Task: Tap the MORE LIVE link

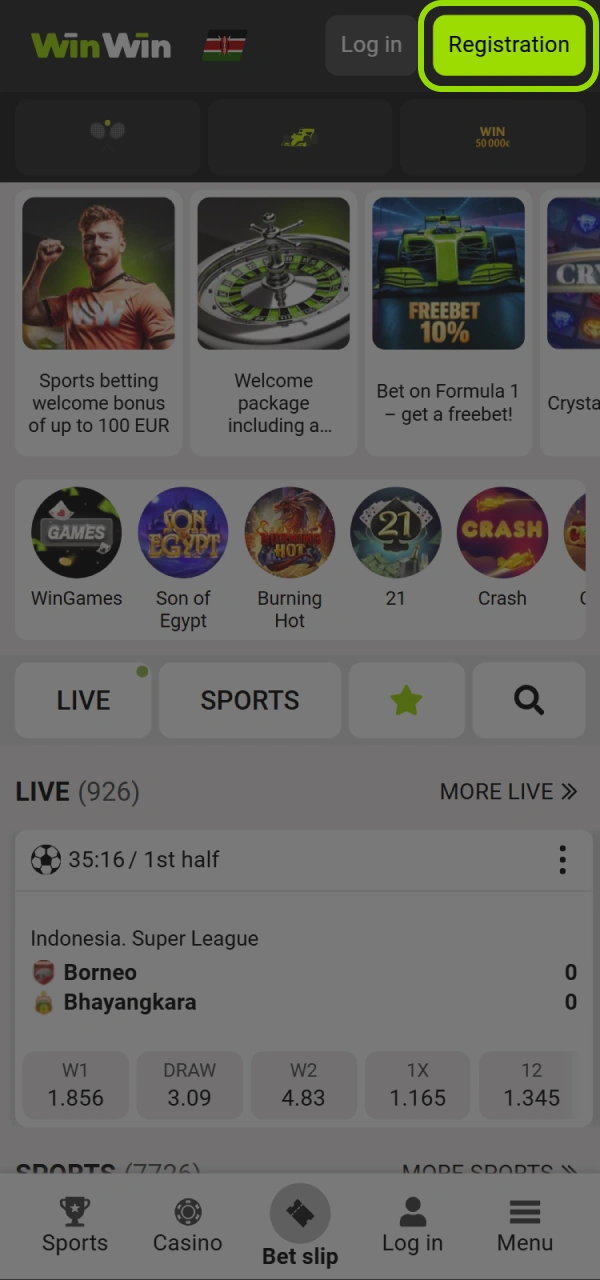Action: coord(508,792)
